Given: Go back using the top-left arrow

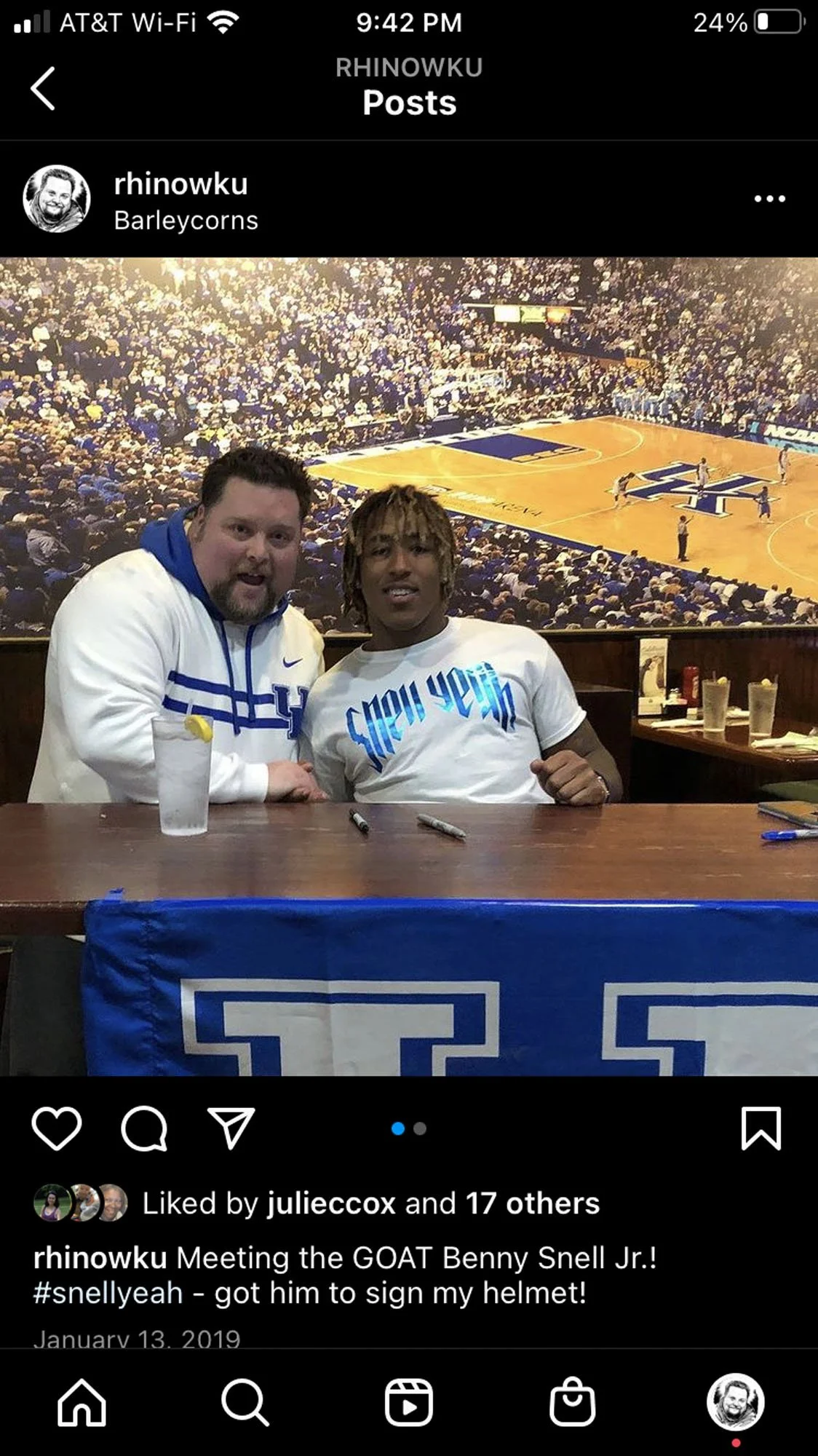Looking at the screenshot, I should tap(43, 88).
